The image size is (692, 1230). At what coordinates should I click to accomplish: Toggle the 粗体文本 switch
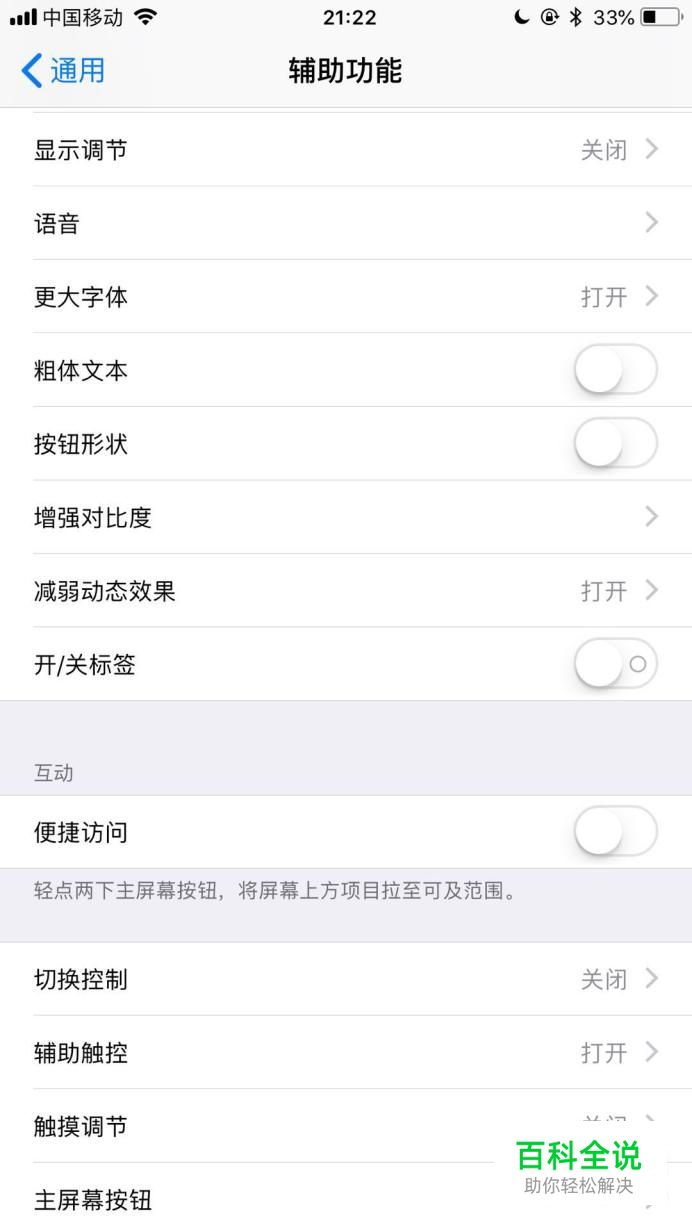click(615, 370)
